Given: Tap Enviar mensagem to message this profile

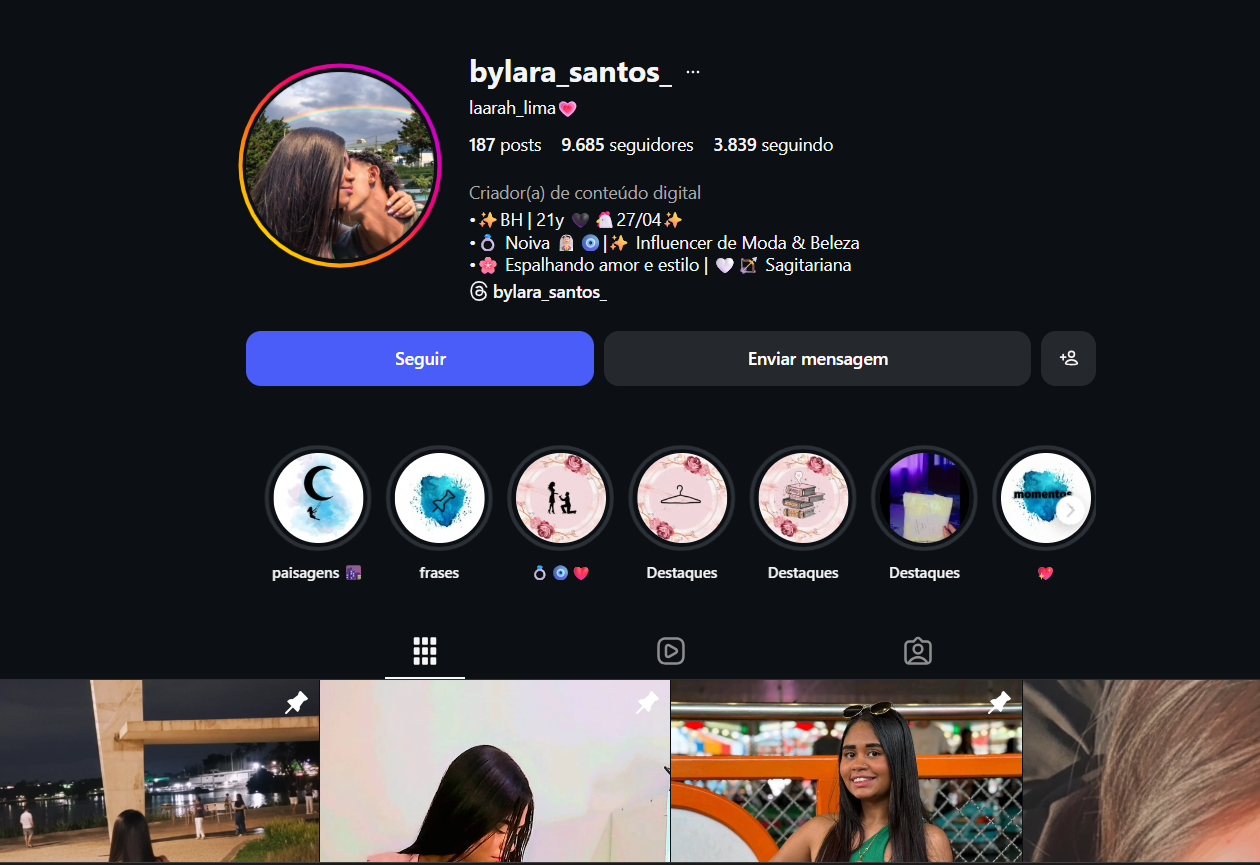Looking at the screenshot, I should click(817, 359).
